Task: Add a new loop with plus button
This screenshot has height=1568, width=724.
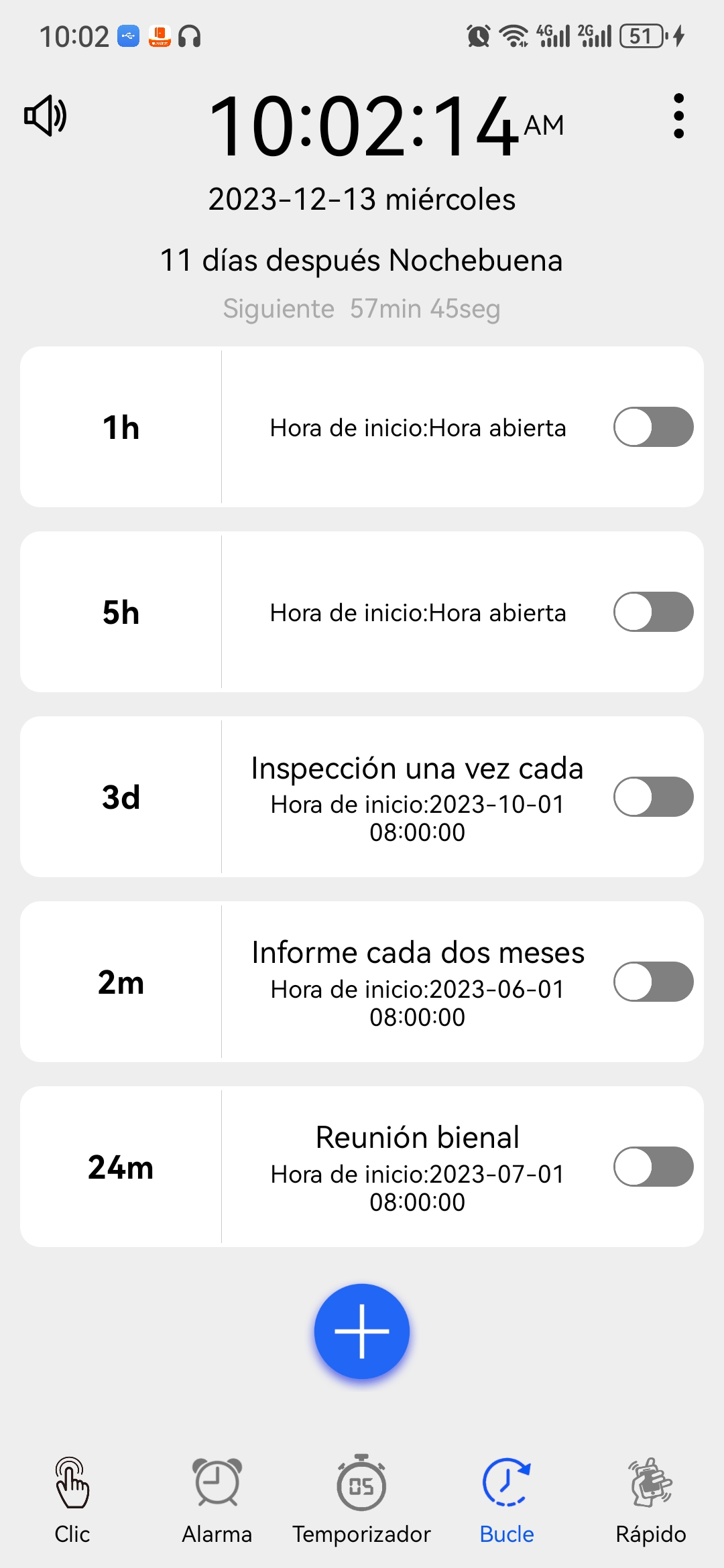Action: pyautogui.click(x=362, y=1331)
